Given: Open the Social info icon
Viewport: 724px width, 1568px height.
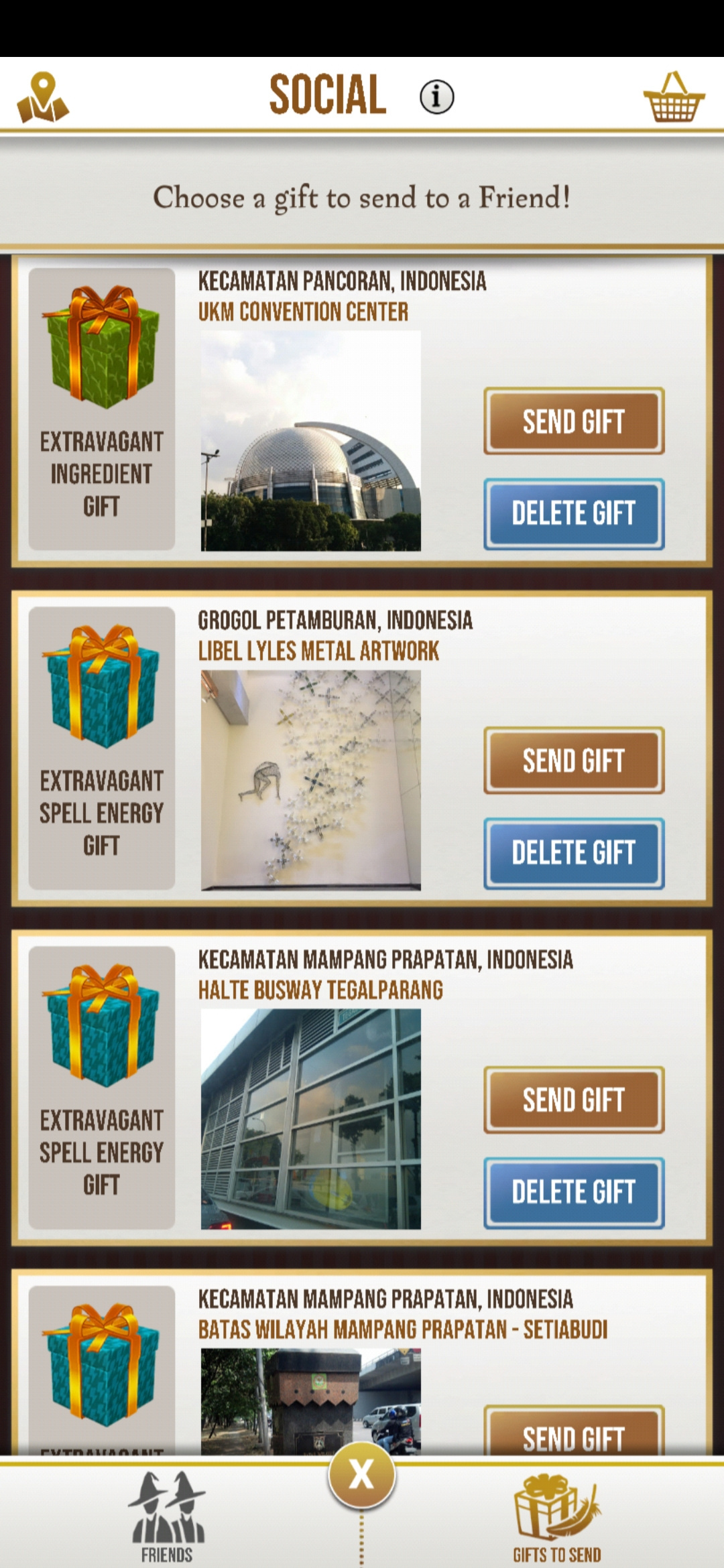Looking at the screenshot, I should coord(437,97).
